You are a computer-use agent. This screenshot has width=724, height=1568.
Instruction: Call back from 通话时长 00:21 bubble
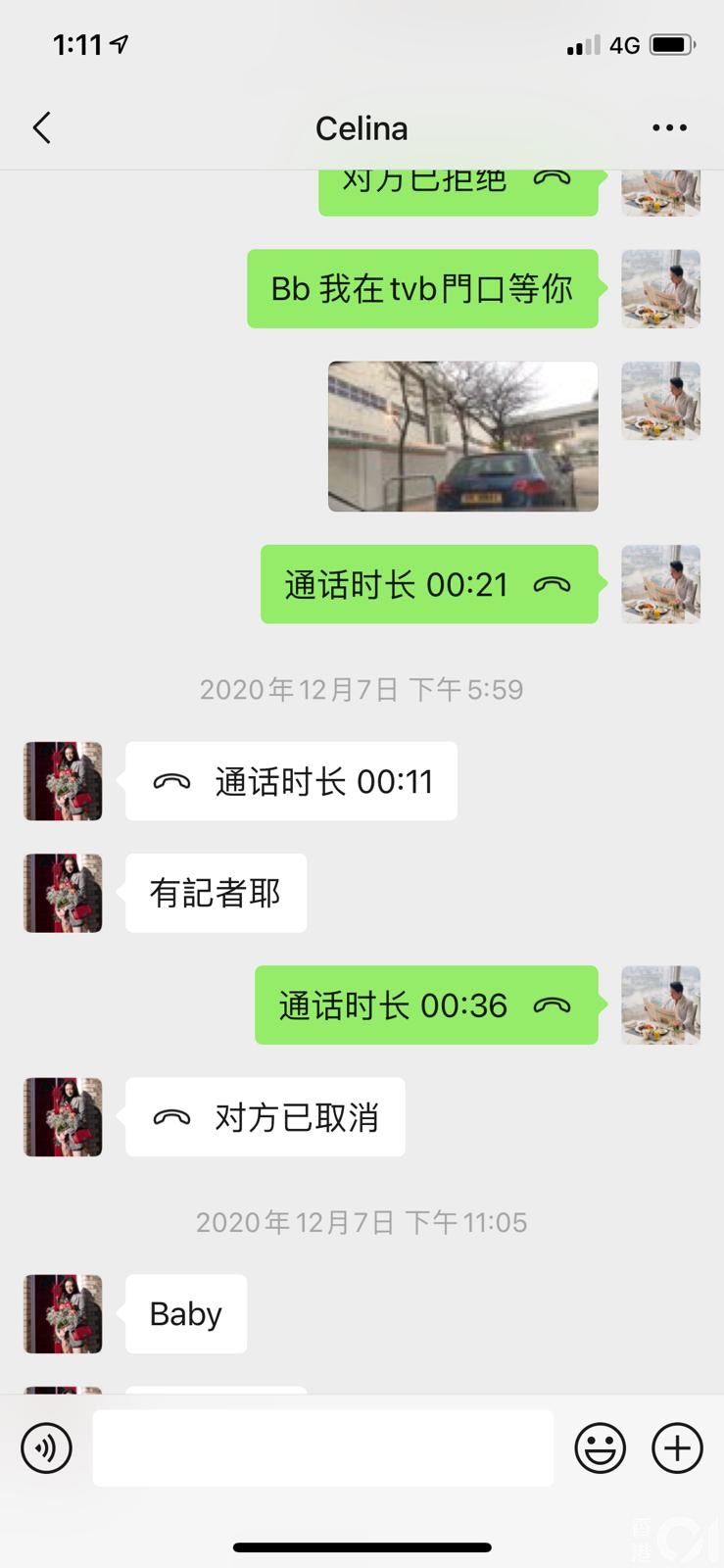429,584
